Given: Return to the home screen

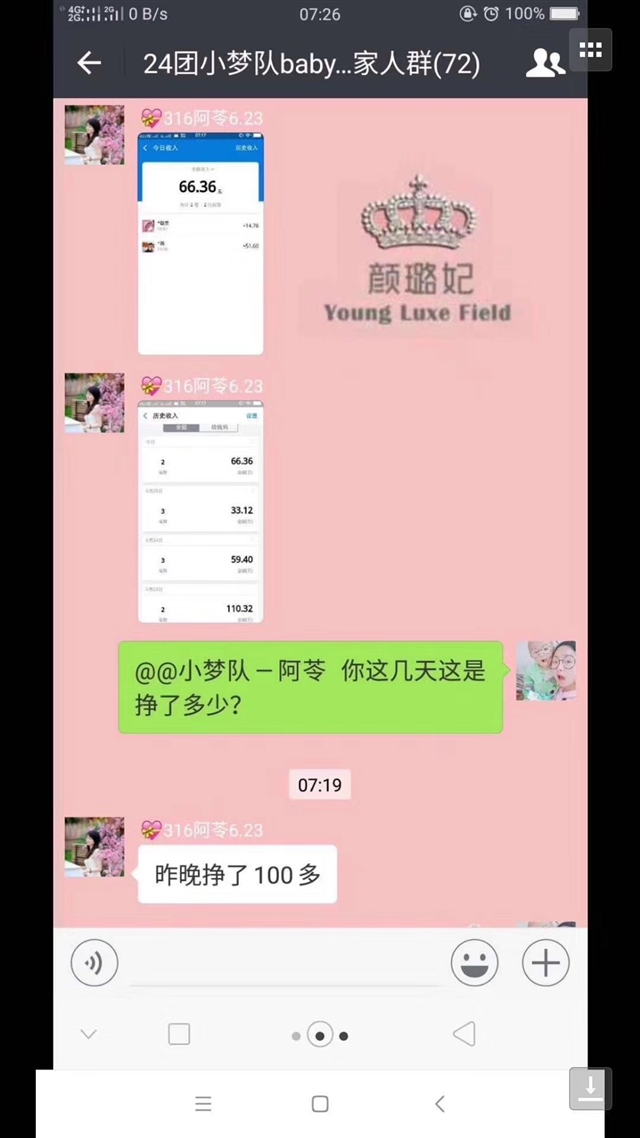Looking at the screenshot, I should pyautogui.click(x=320, y=1104).
